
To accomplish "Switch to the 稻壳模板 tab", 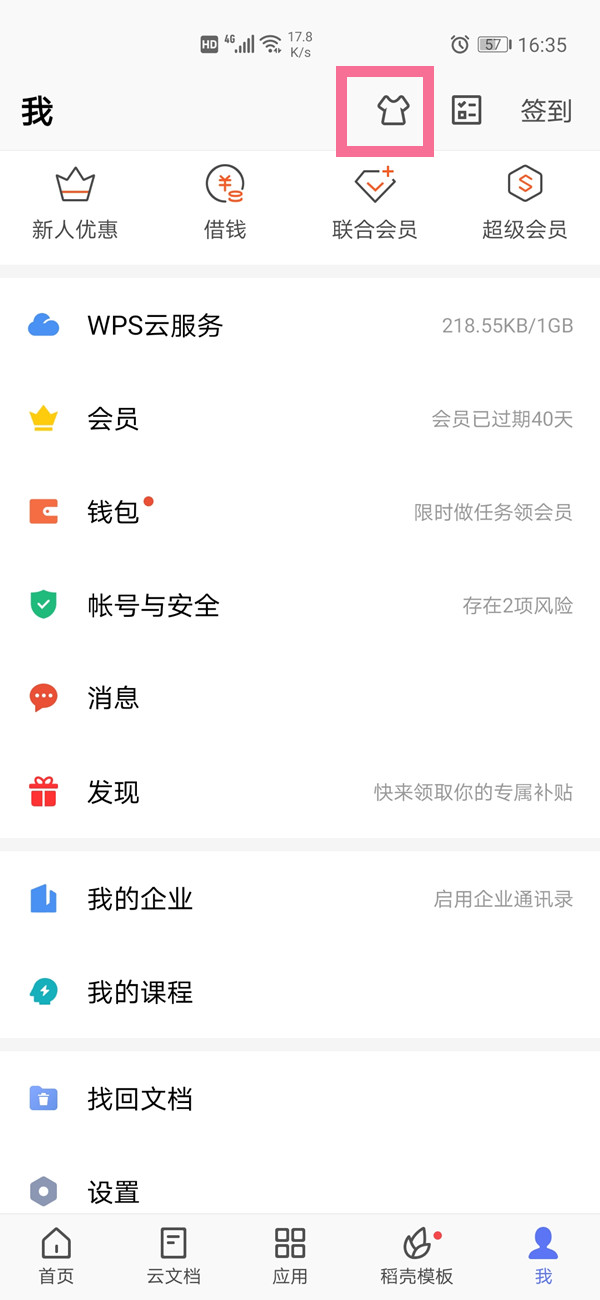I will pyautogui.click(x=417, y=1256).
